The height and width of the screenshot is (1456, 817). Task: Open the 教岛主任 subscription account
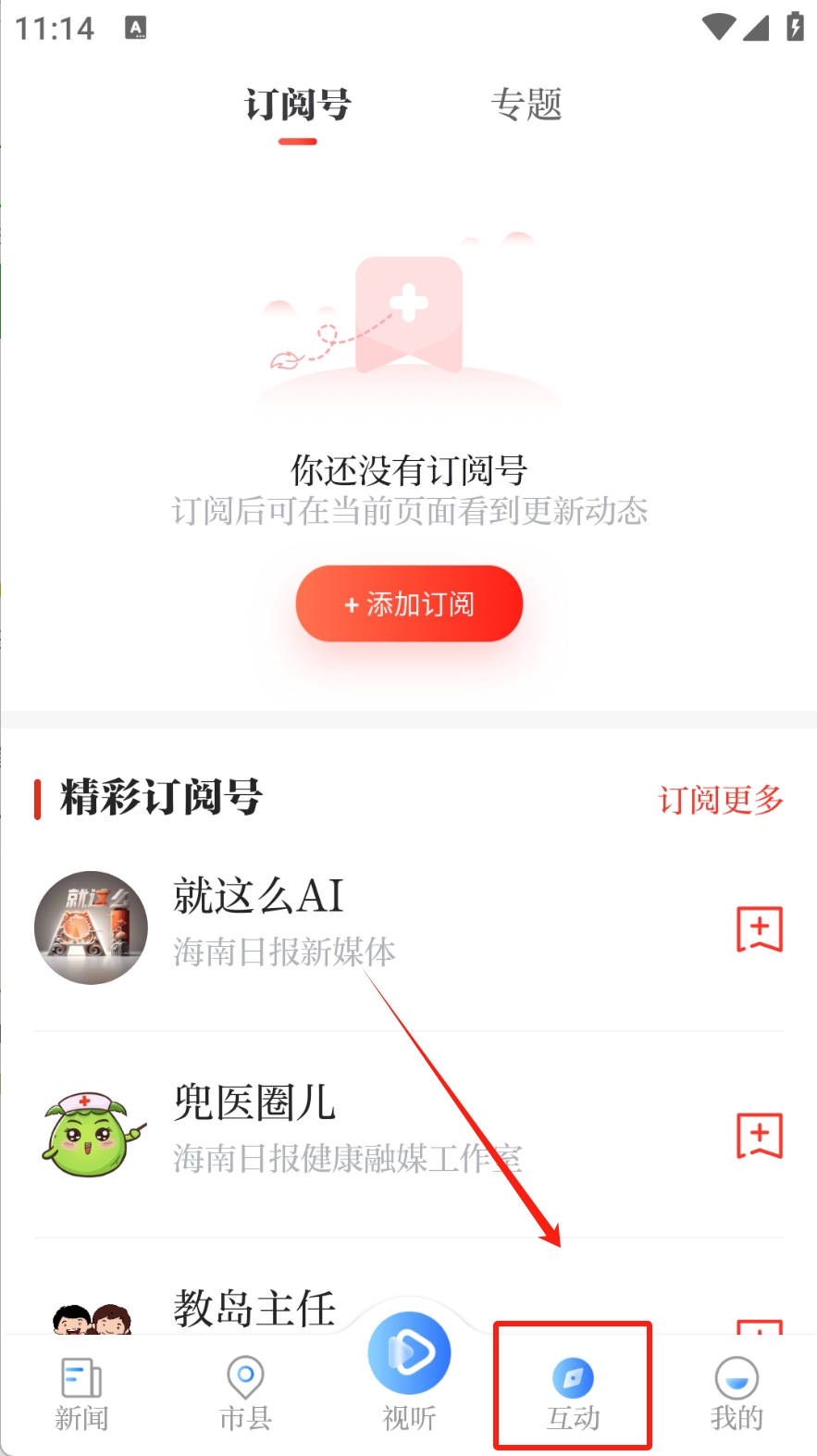tap(254, 1308)
